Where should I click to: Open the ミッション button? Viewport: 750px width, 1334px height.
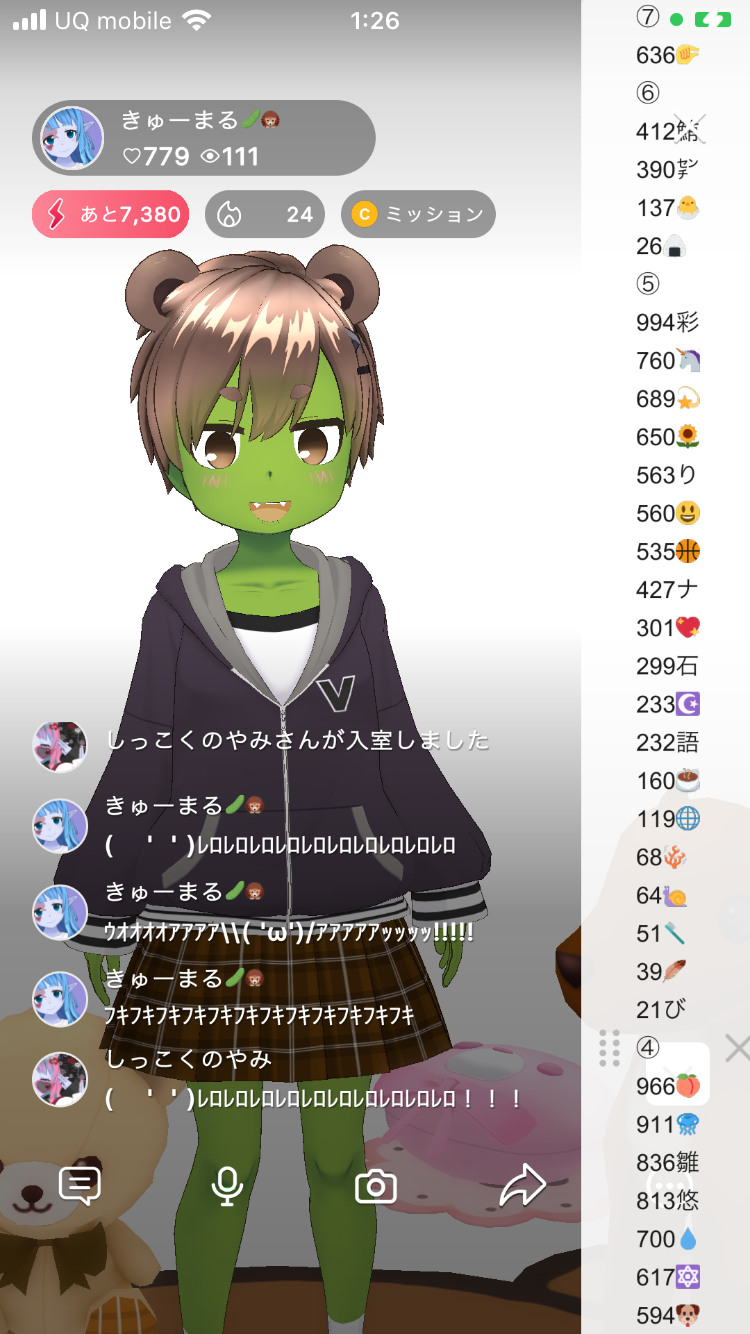click(x=418, y=214)
